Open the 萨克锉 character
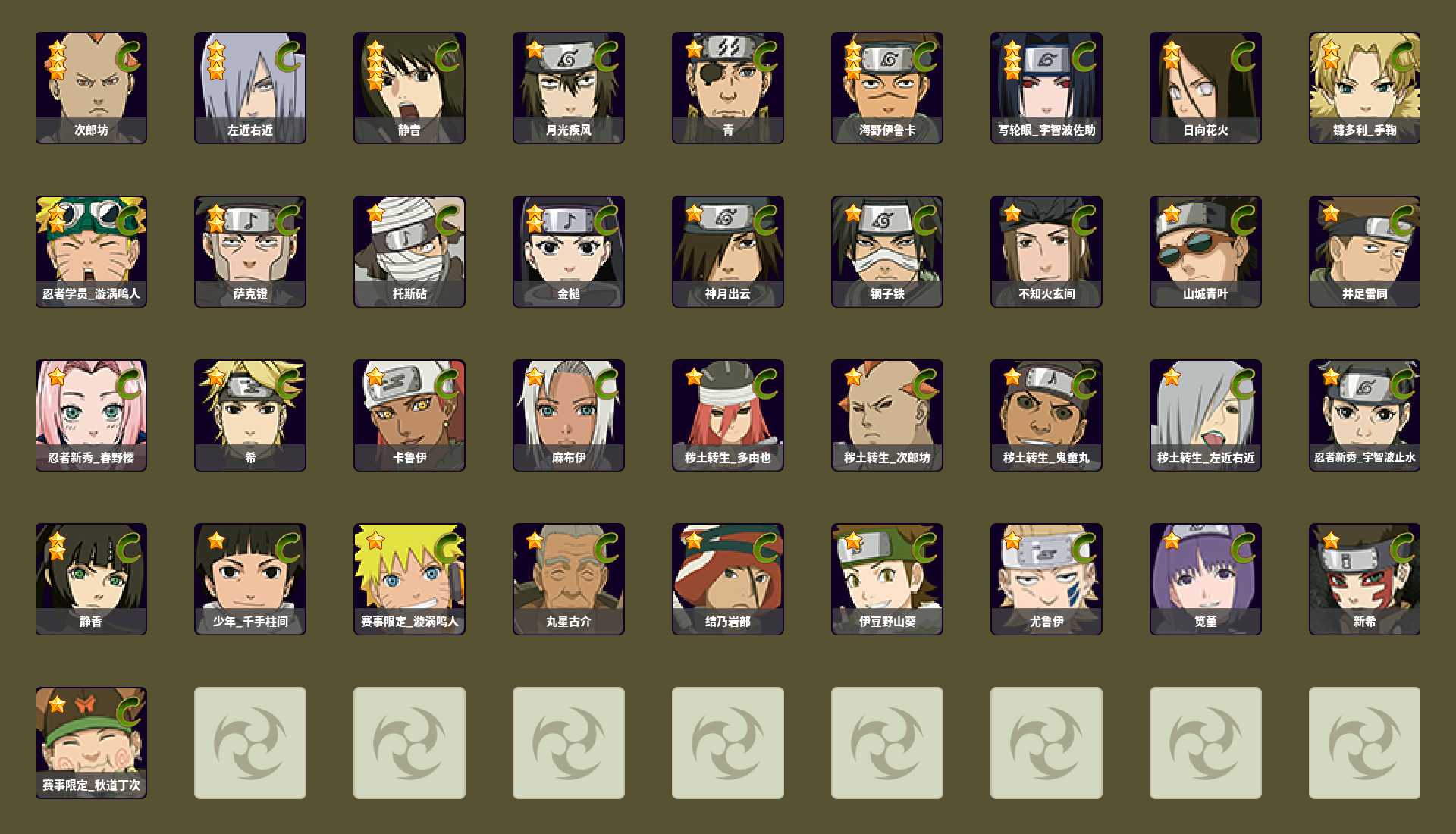Screen dimensions: 1456x834 (x=250, y=252)
